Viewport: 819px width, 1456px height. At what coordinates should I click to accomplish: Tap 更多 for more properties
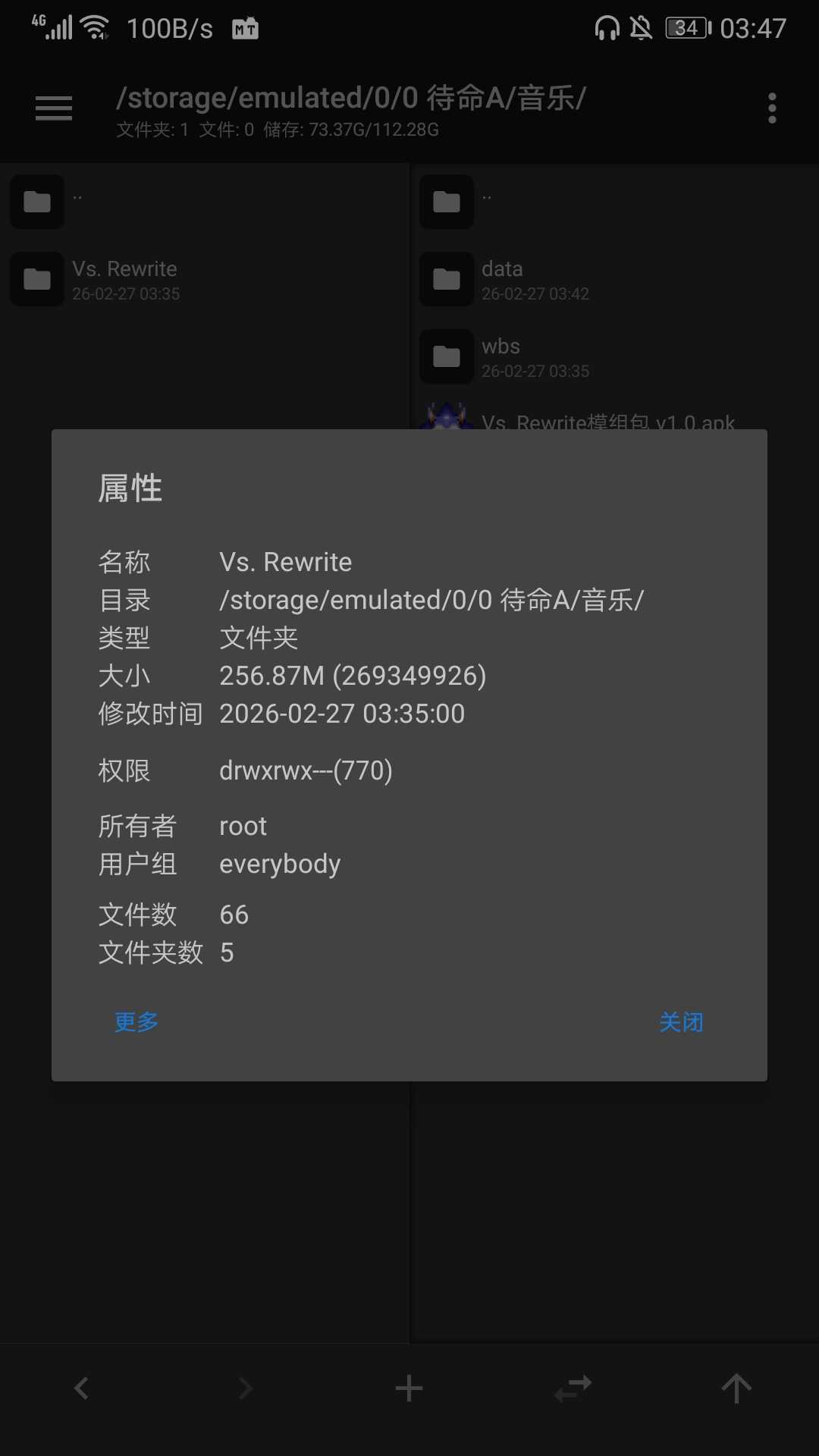click(x=136, y=1022)
